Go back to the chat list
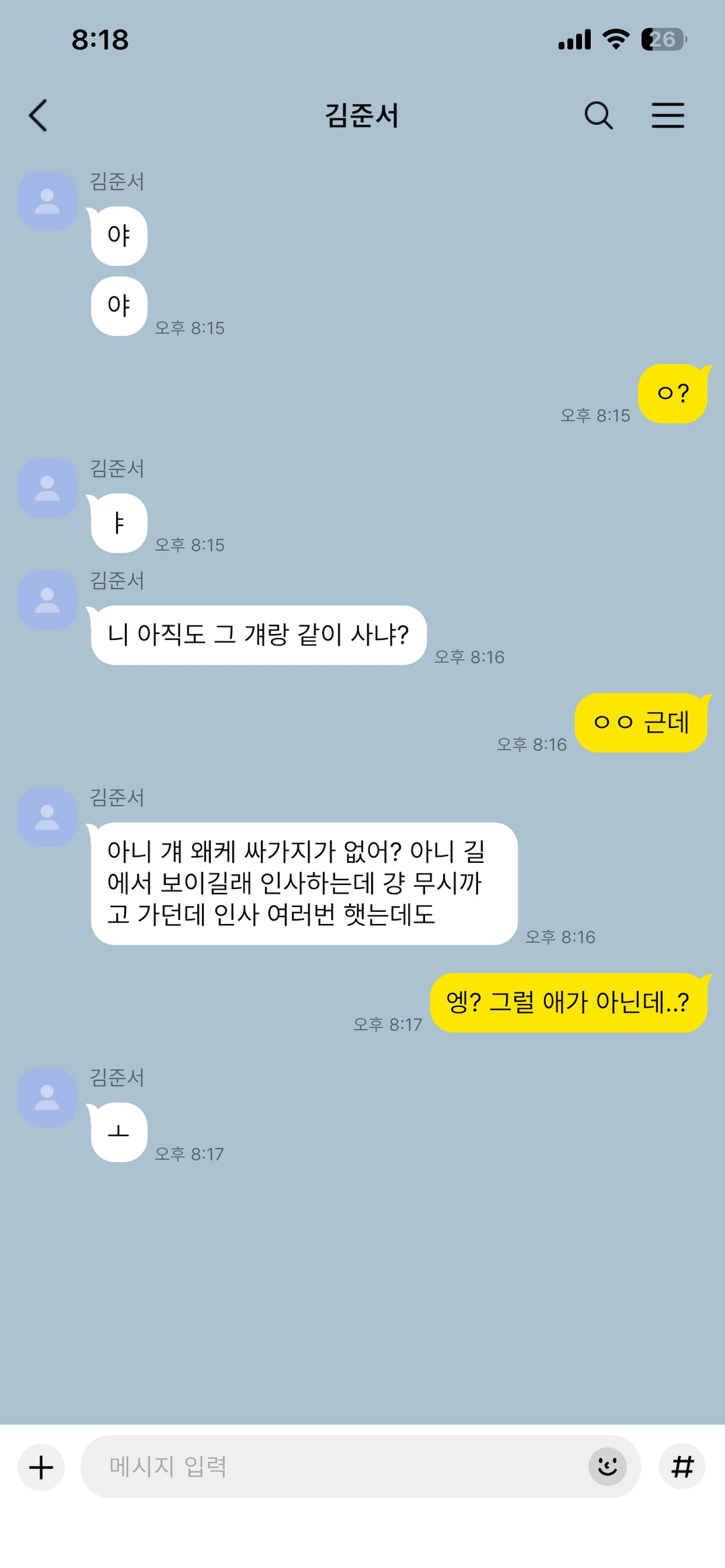 tap(38, 115)
